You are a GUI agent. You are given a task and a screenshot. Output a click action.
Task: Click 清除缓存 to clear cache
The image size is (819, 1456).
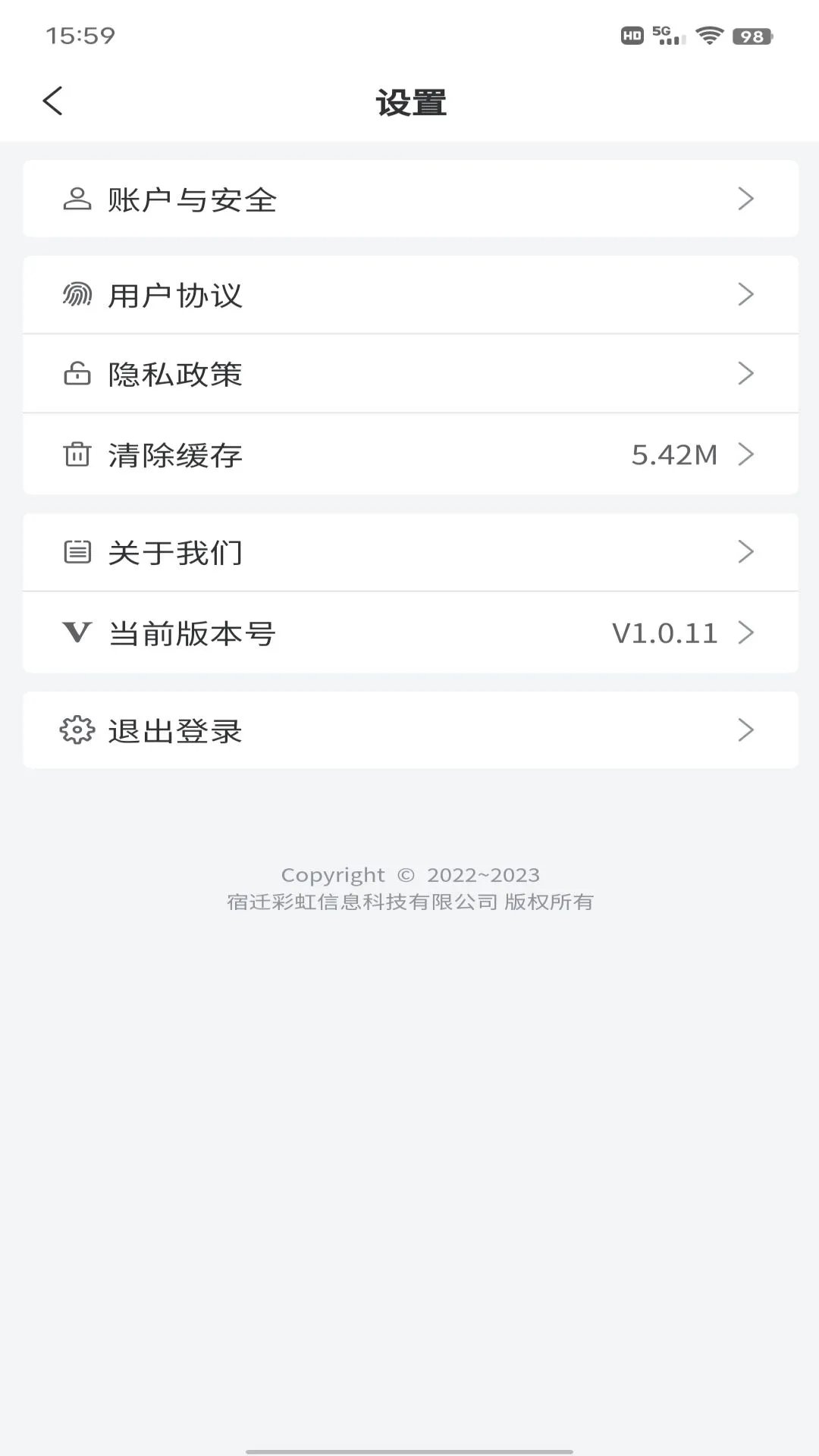pyautogui.click(x=174, y=454)
